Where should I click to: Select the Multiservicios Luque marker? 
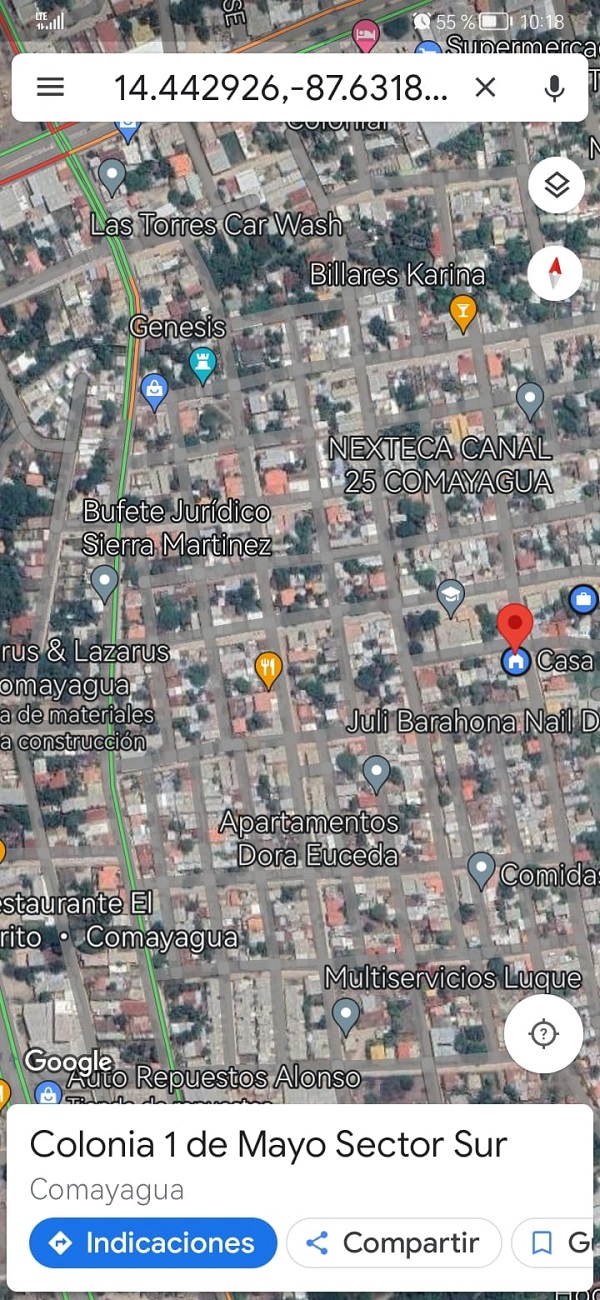click(x=346, y=1014)
